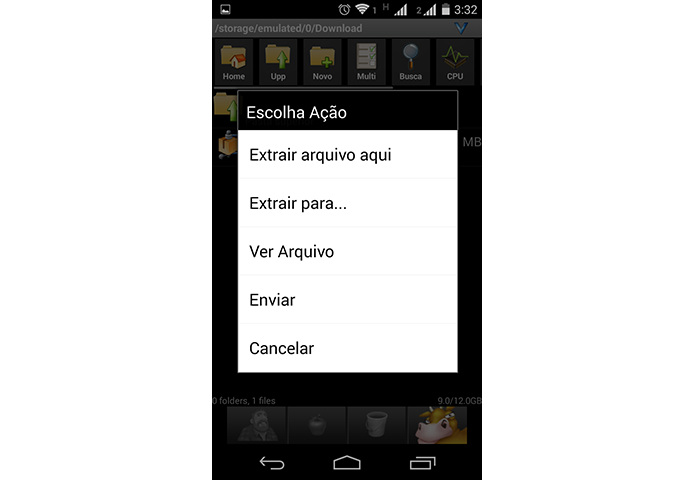Screen dimensions: 695x480
Task: Open Busca search tool
Action: point(411,63)
